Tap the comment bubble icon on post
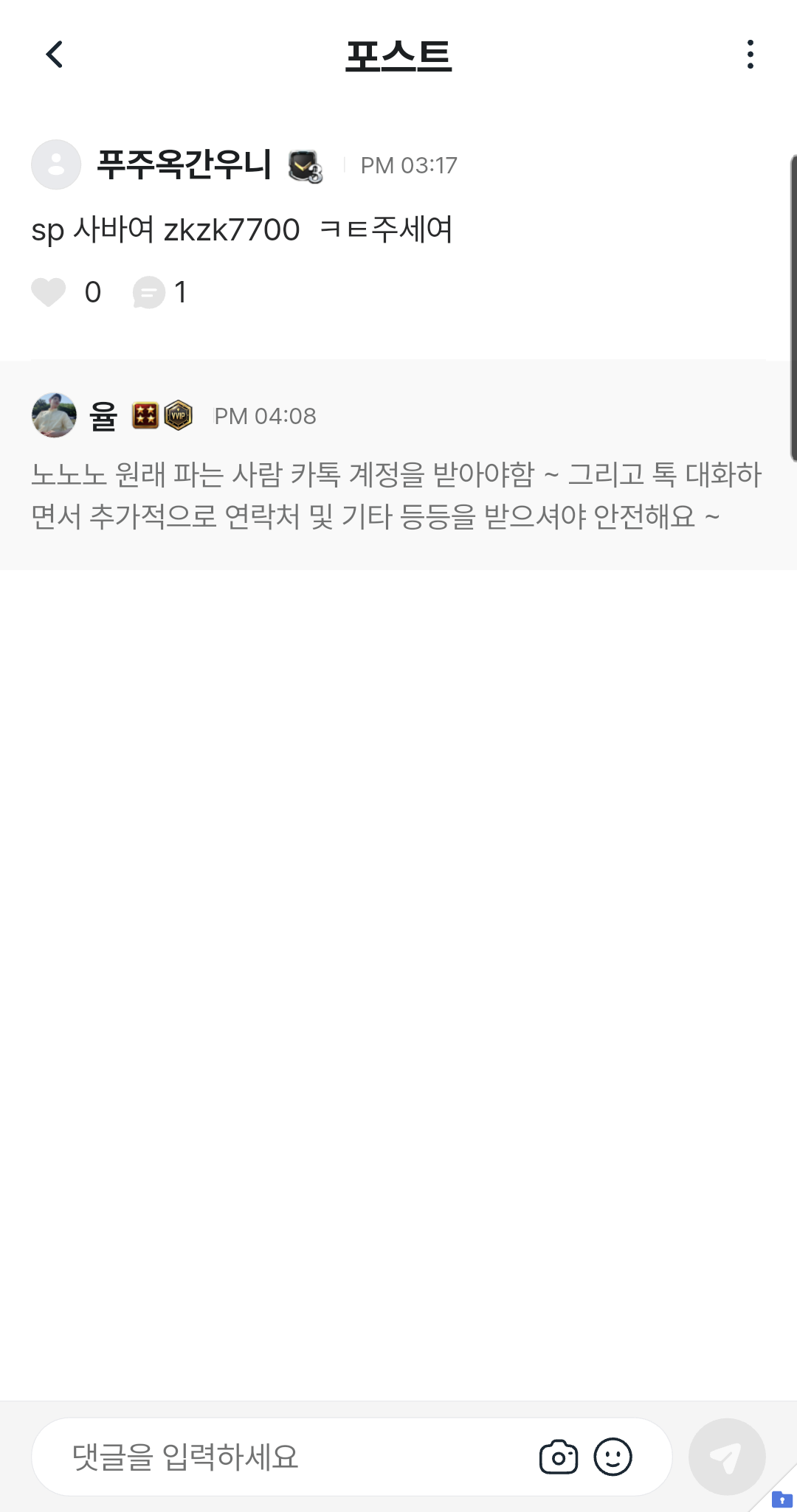797x1512 pixels. click(x=148, y=293)
